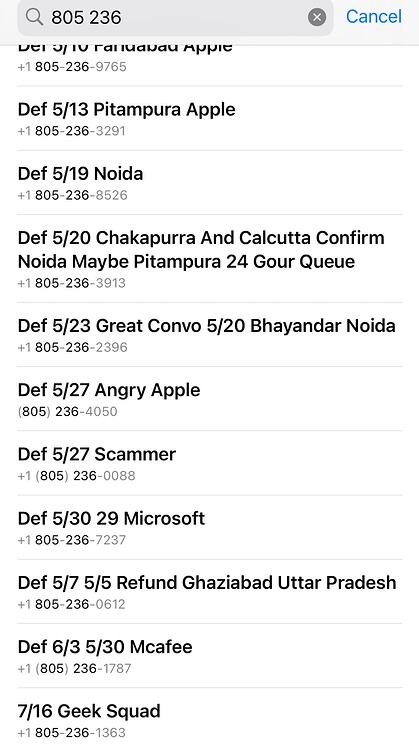The height and width of the screenshot is (750, 419).
Task: Open contact Def 5/30 29 Microsoft
Action: tap(210, 527)
